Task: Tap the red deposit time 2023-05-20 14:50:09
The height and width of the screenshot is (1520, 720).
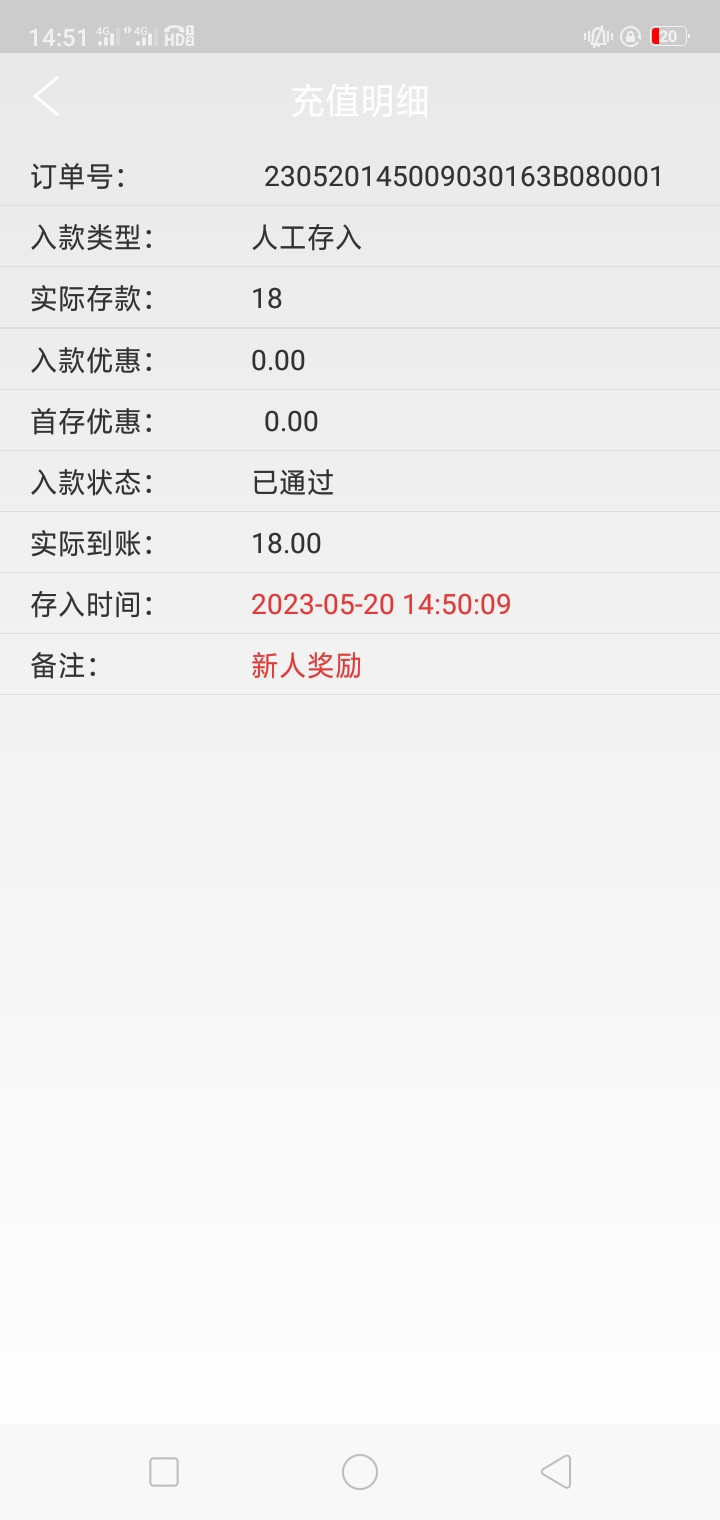Action: [381, 604]
